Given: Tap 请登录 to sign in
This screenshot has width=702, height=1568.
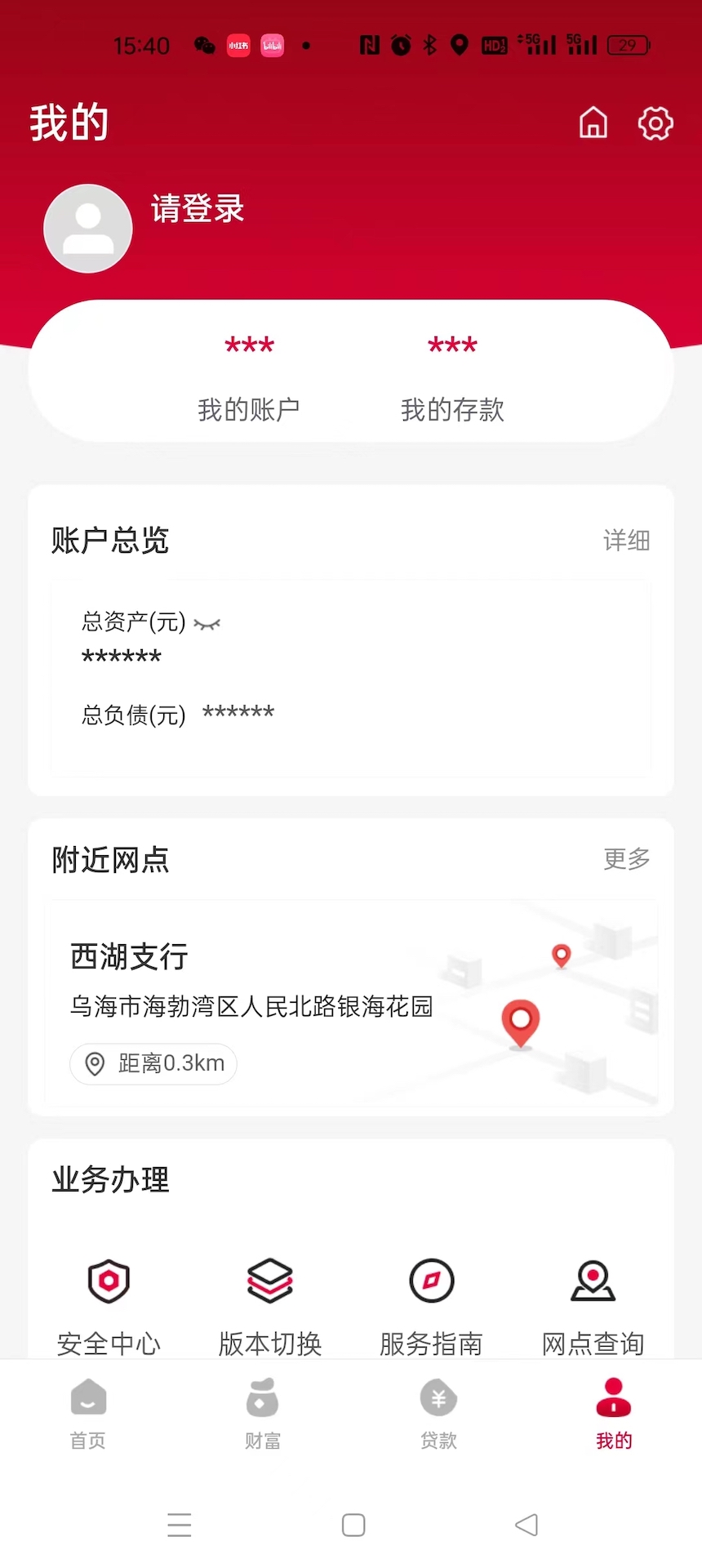Looking at the screenshot, I should 196,209.
